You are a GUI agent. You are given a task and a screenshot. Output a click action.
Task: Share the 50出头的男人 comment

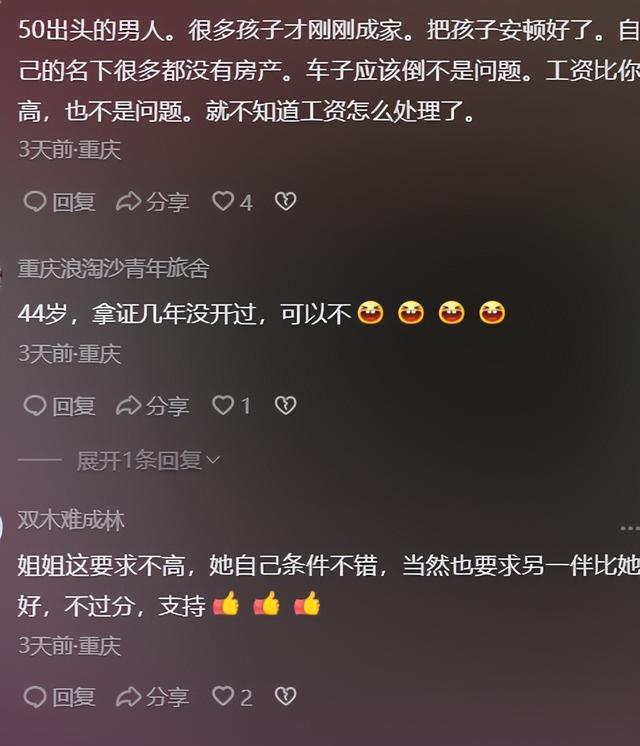[x=152, y=202]
